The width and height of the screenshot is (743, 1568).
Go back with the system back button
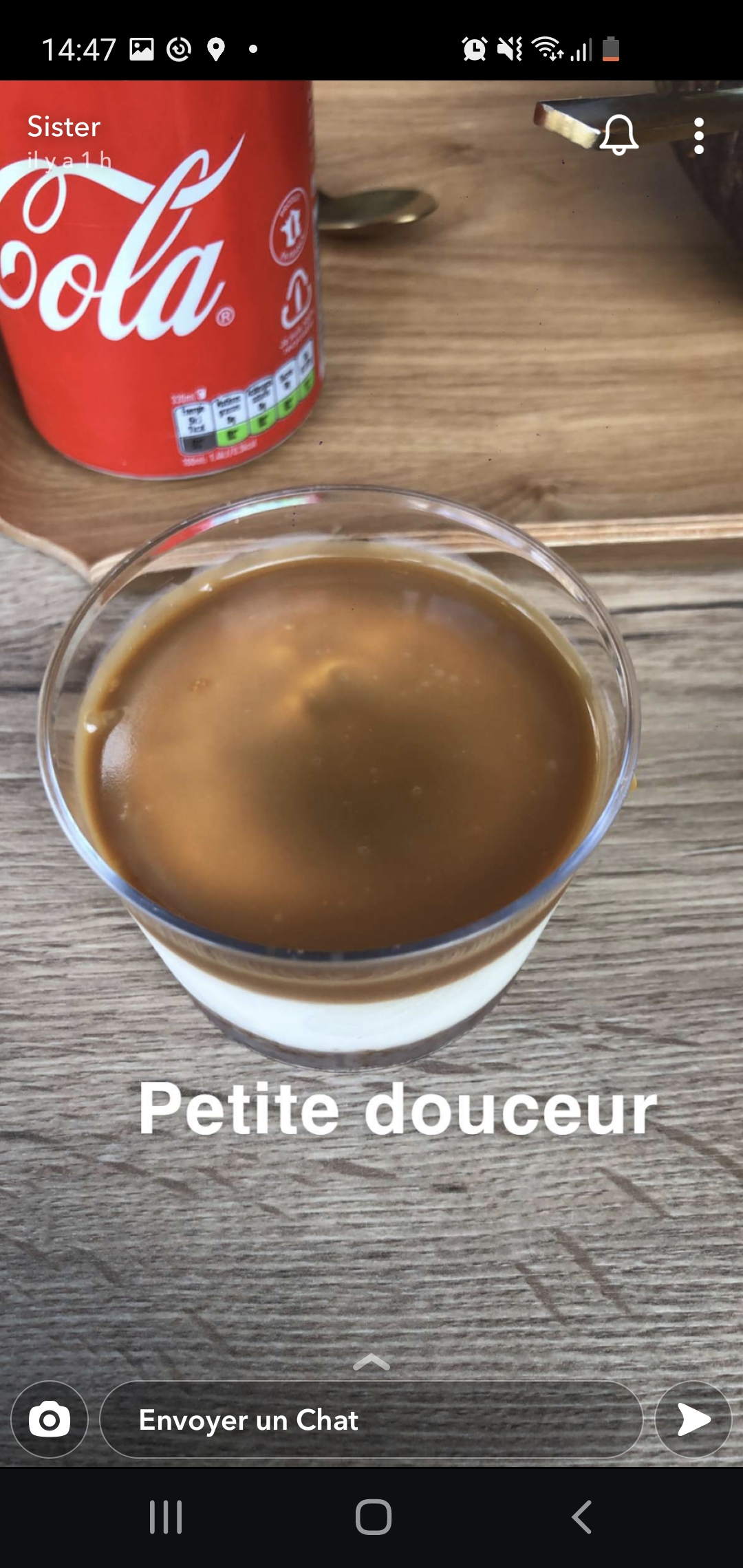[x=581, y=1517]
